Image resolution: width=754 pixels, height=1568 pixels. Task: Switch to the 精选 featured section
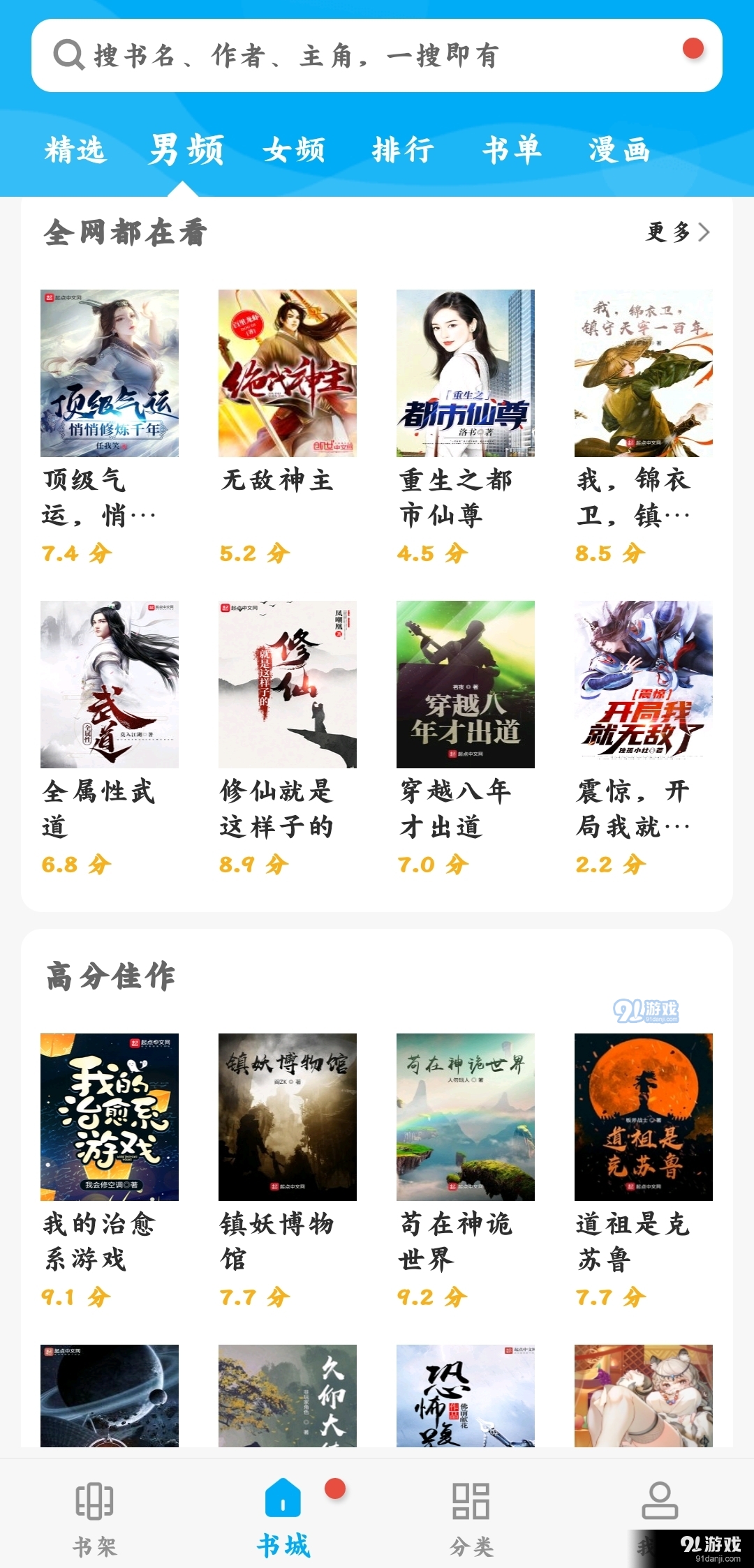pos(75,149)
